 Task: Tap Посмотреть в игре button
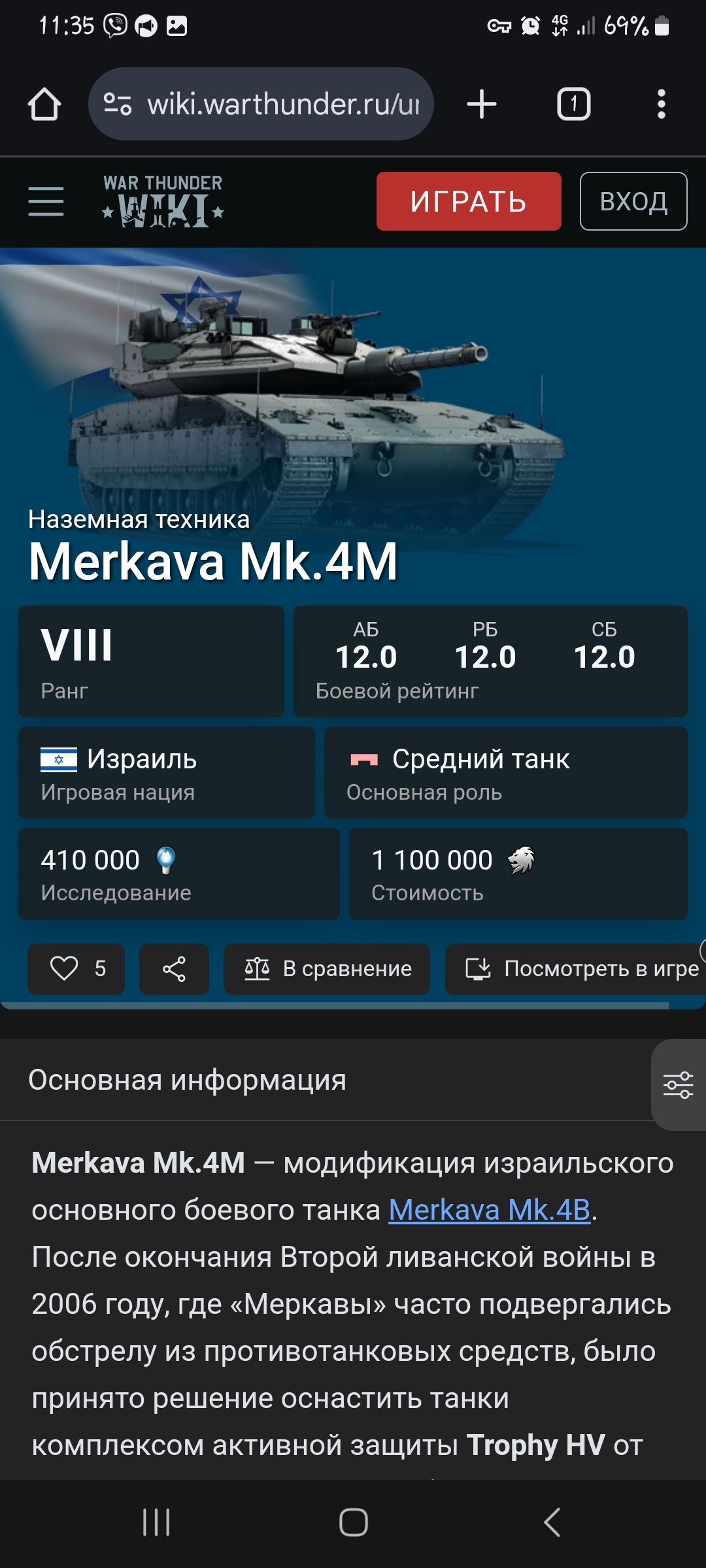(x=575, y=969)
